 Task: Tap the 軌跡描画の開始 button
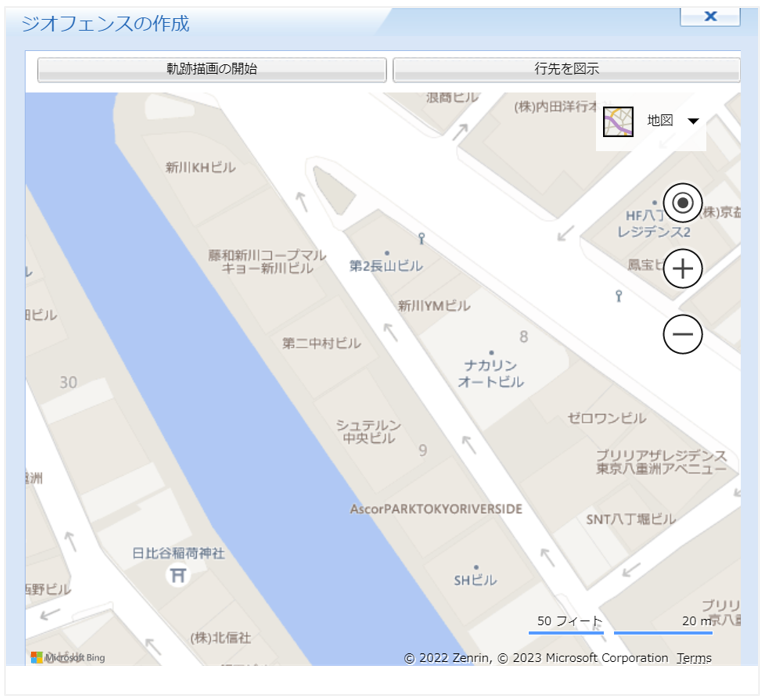coord(212,69)
